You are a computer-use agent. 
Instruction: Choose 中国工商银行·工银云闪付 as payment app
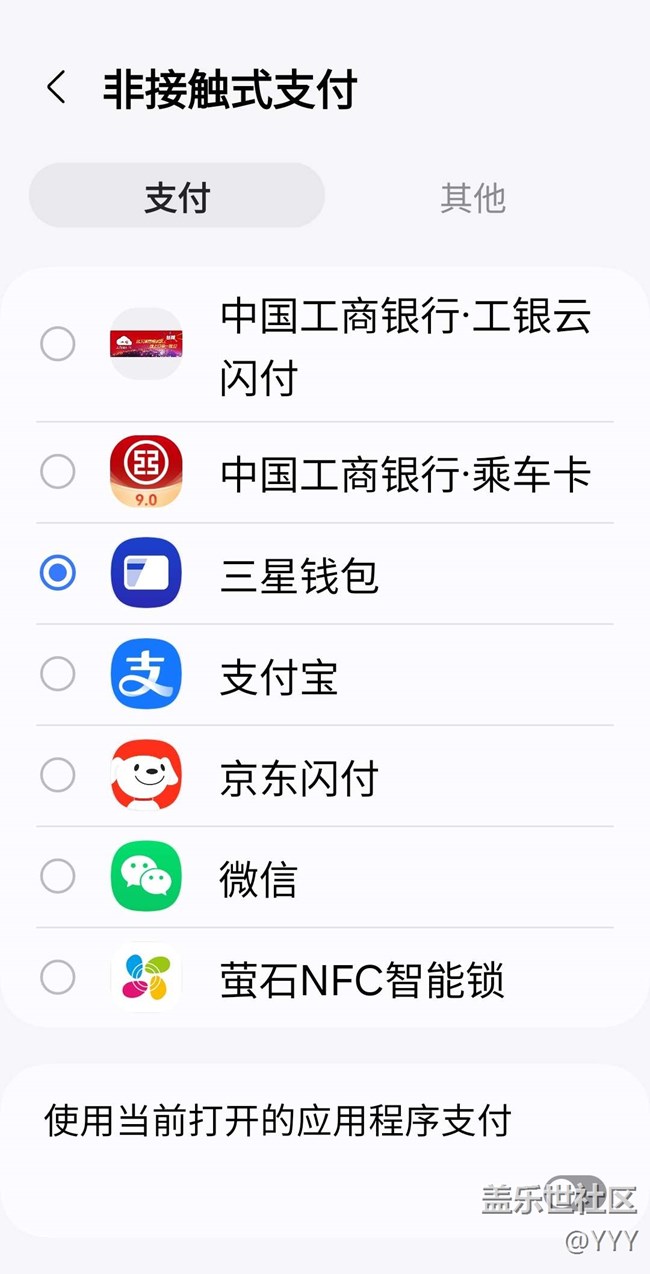tap(325, 345)
